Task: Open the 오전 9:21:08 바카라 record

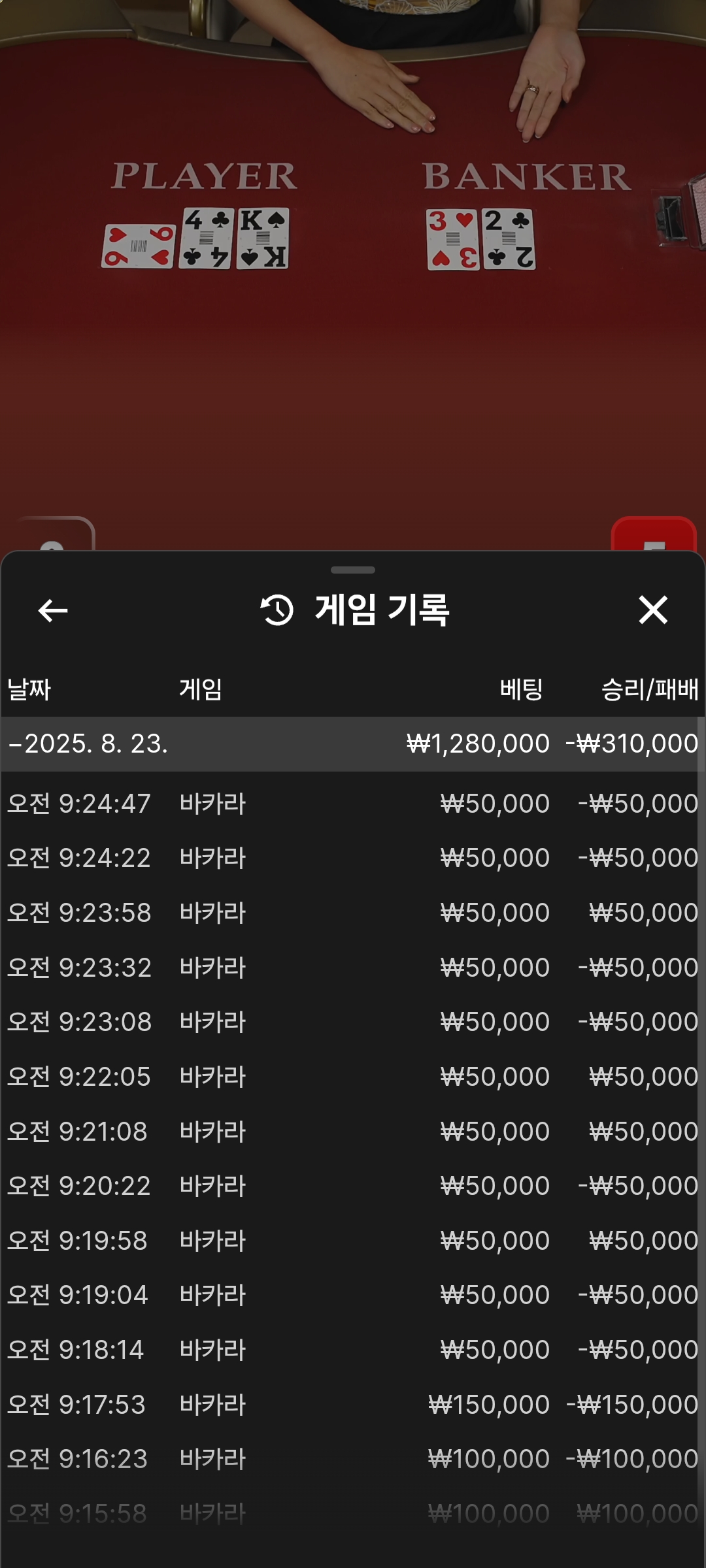Action: [x=353, y=1132]
